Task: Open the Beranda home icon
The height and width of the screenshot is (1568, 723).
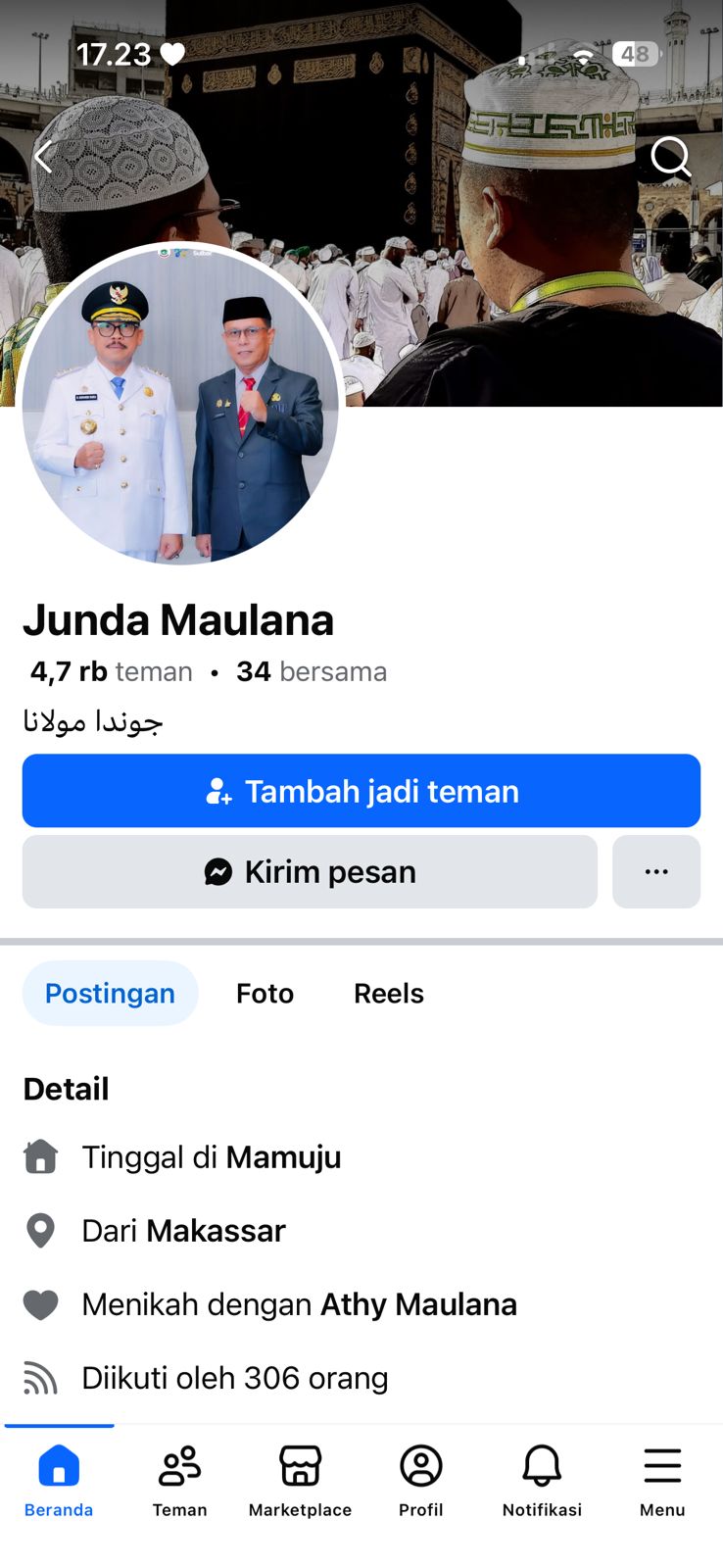Action: [58, 1467]
